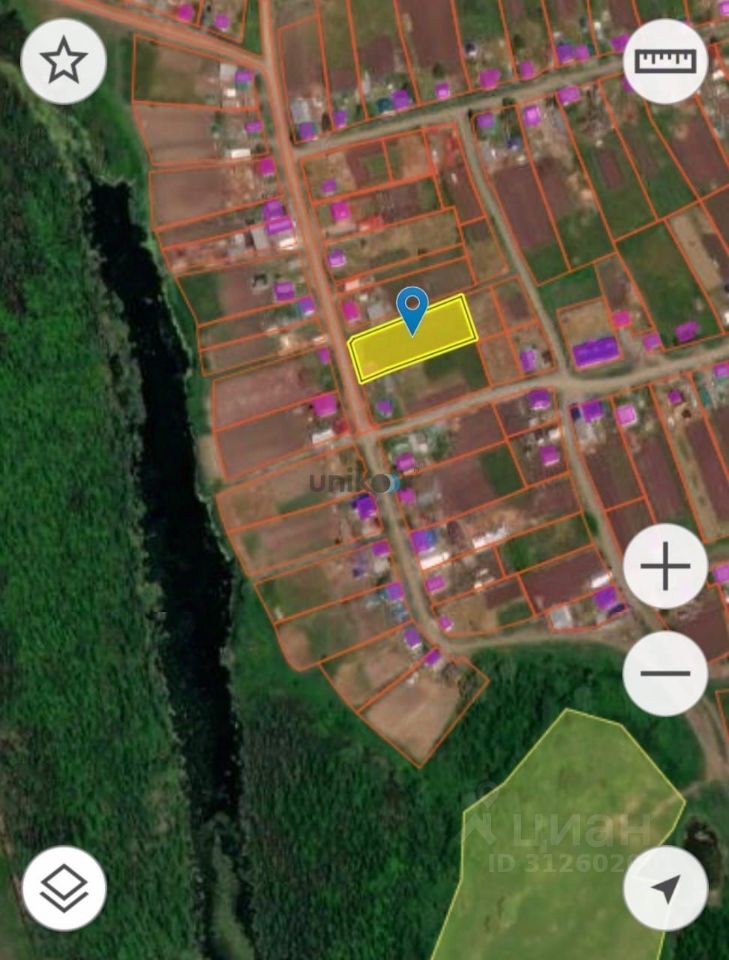Image resolution: width=729 pixels, height=960 pixels.
Task: Select the blue pin on the highlighted plot
Action: coord(412,308)
